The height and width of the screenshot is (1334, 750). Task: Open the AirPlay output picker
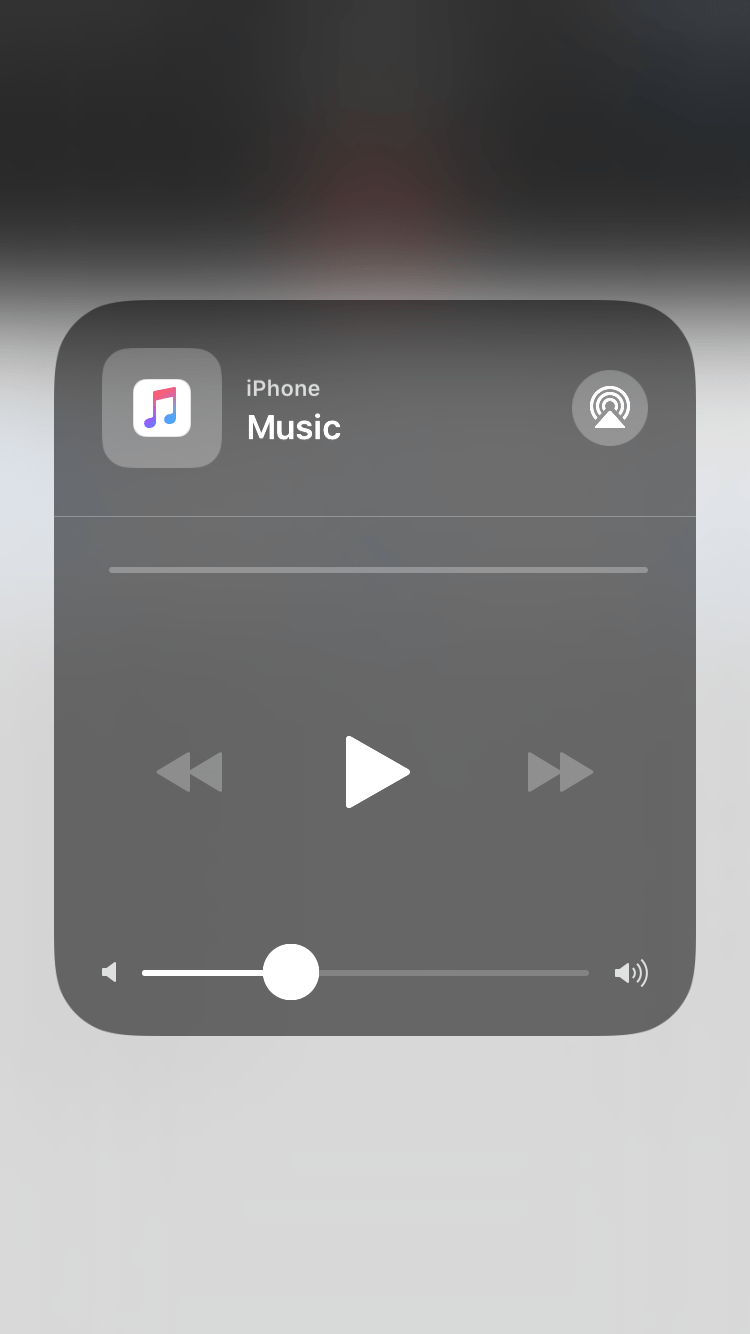click(x=610, y=408)
